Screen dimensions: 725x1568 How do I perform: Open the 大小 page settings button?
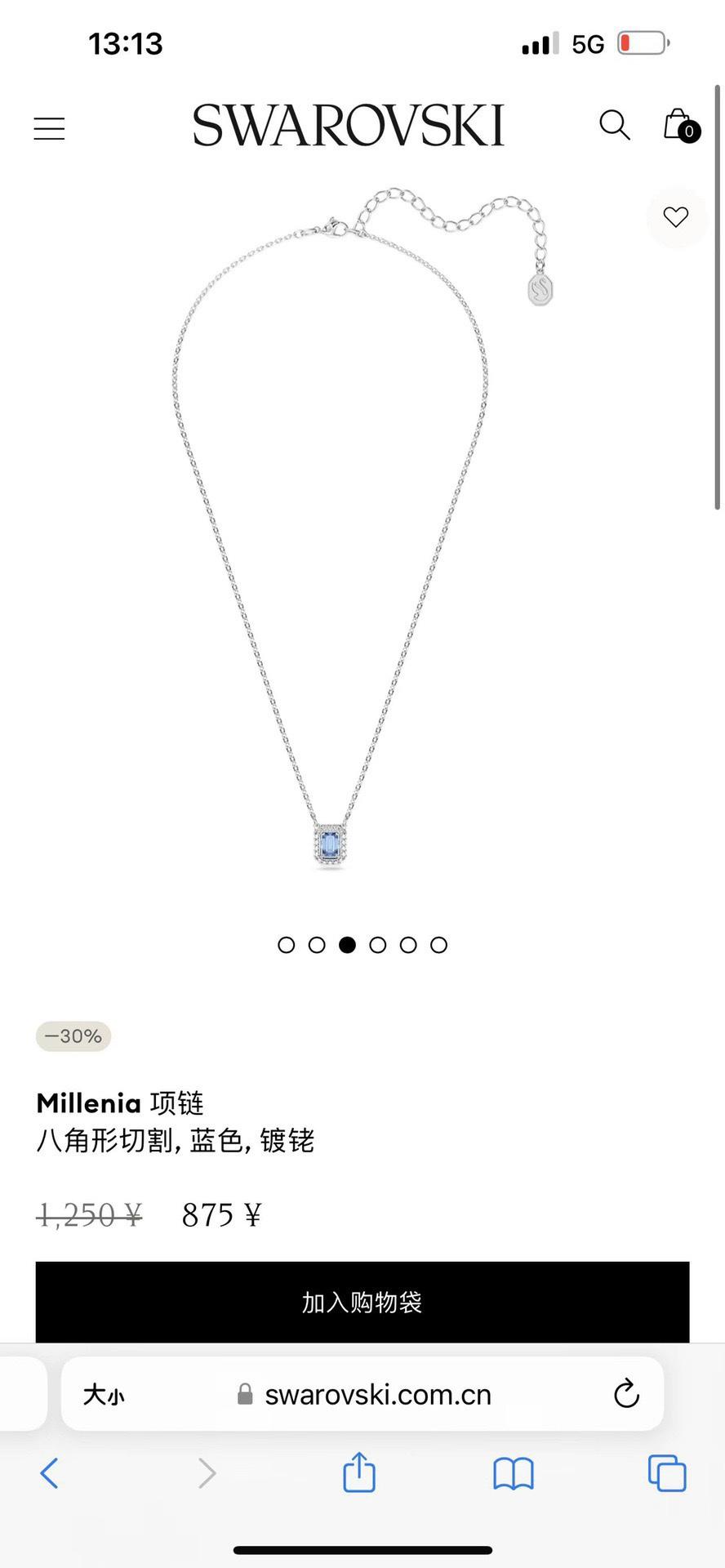pyautogui.click(x=104, y=1394)
